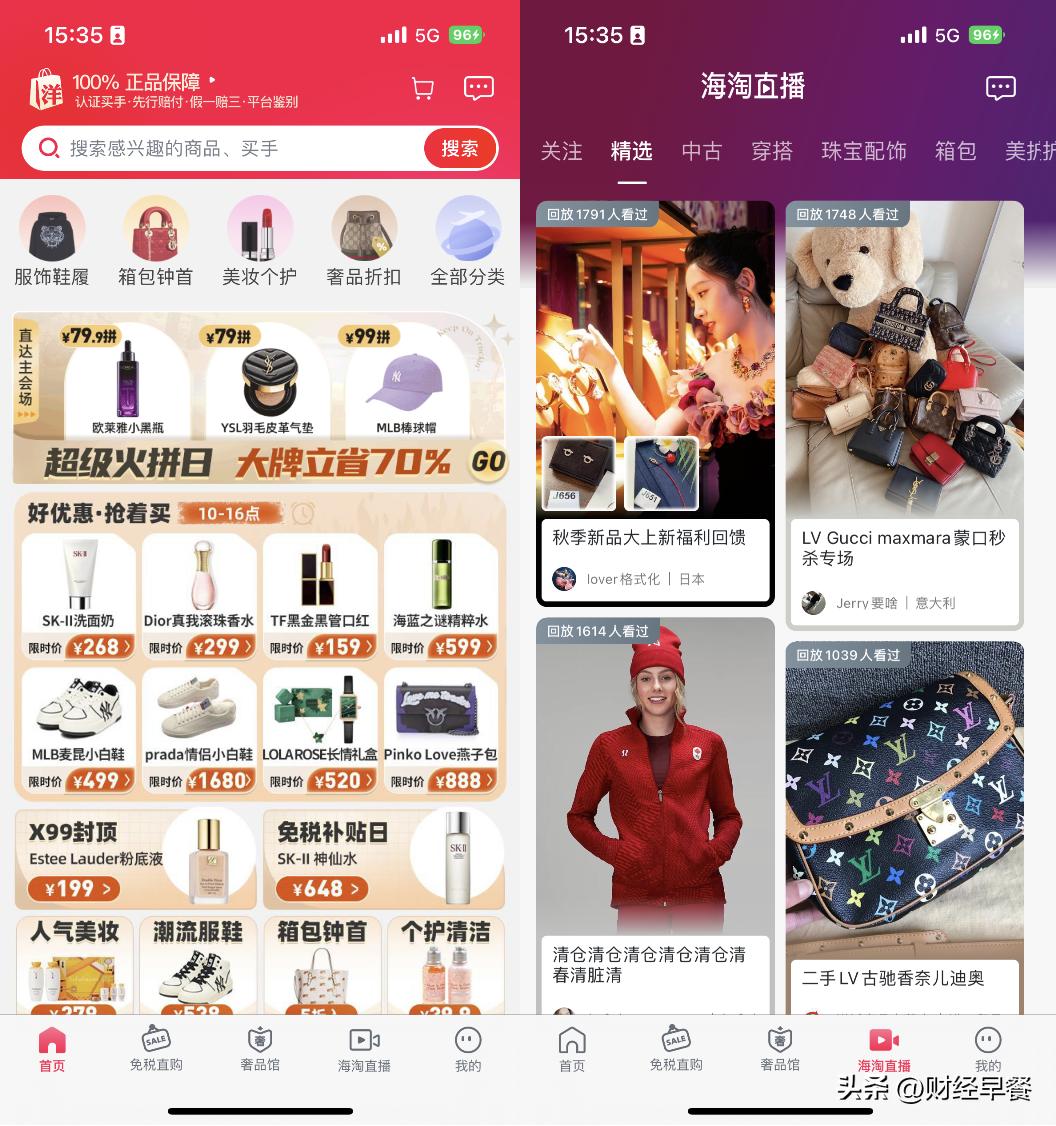Open the 服饰鞋履 category icon
The image size is (1056, 1126).
coord(51,240)
